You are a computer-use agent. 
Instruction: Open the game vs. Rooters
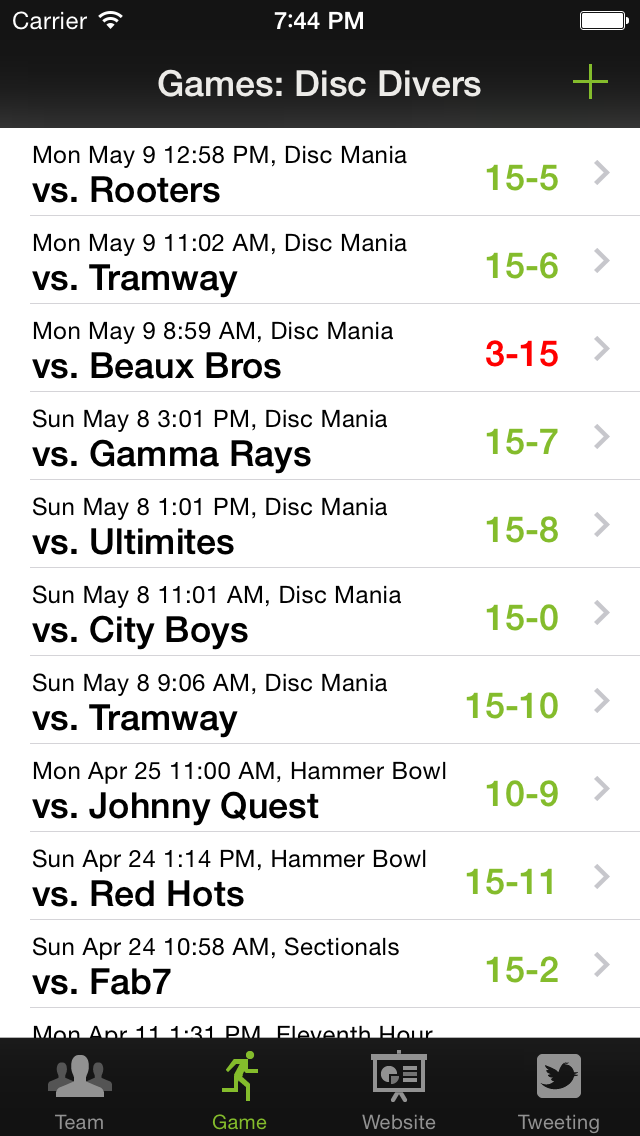320,172
